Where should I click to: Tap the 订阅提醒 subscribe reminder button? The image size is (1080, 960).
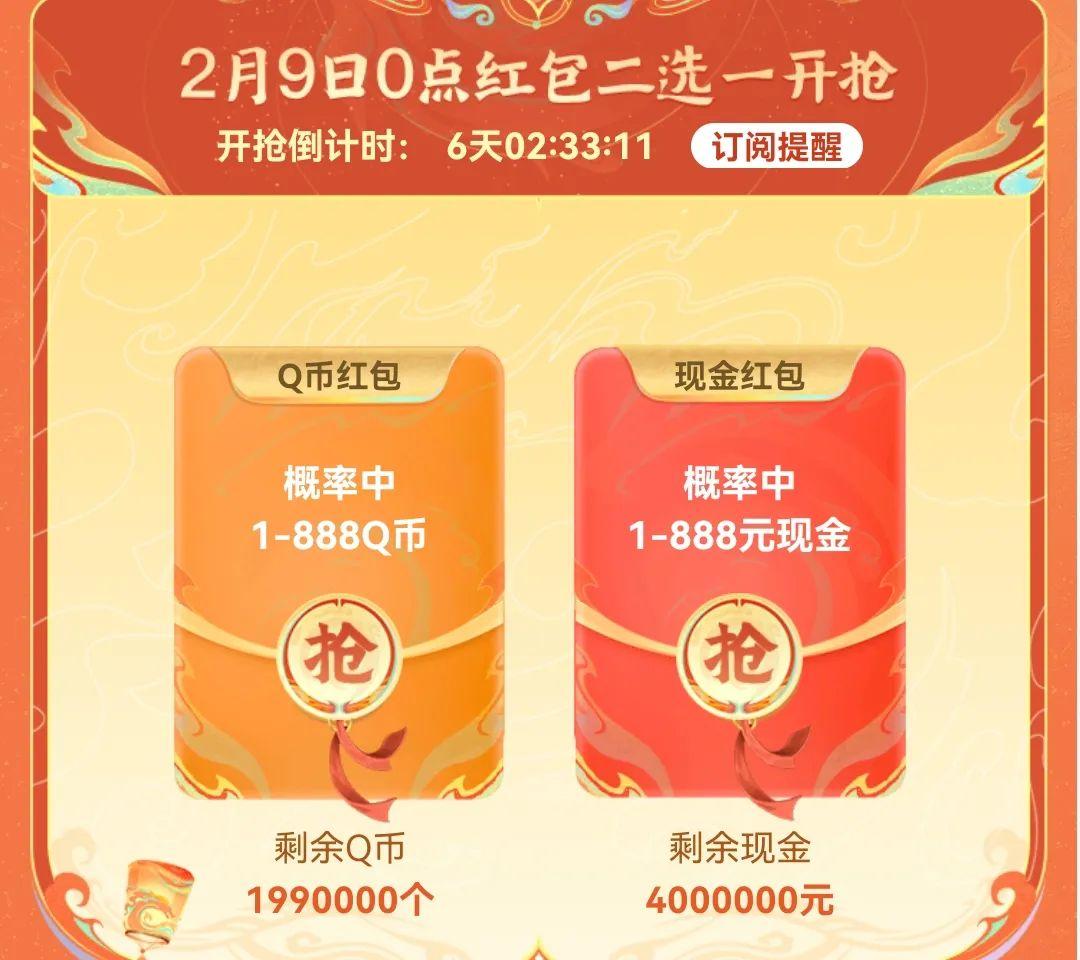point(776,147)
